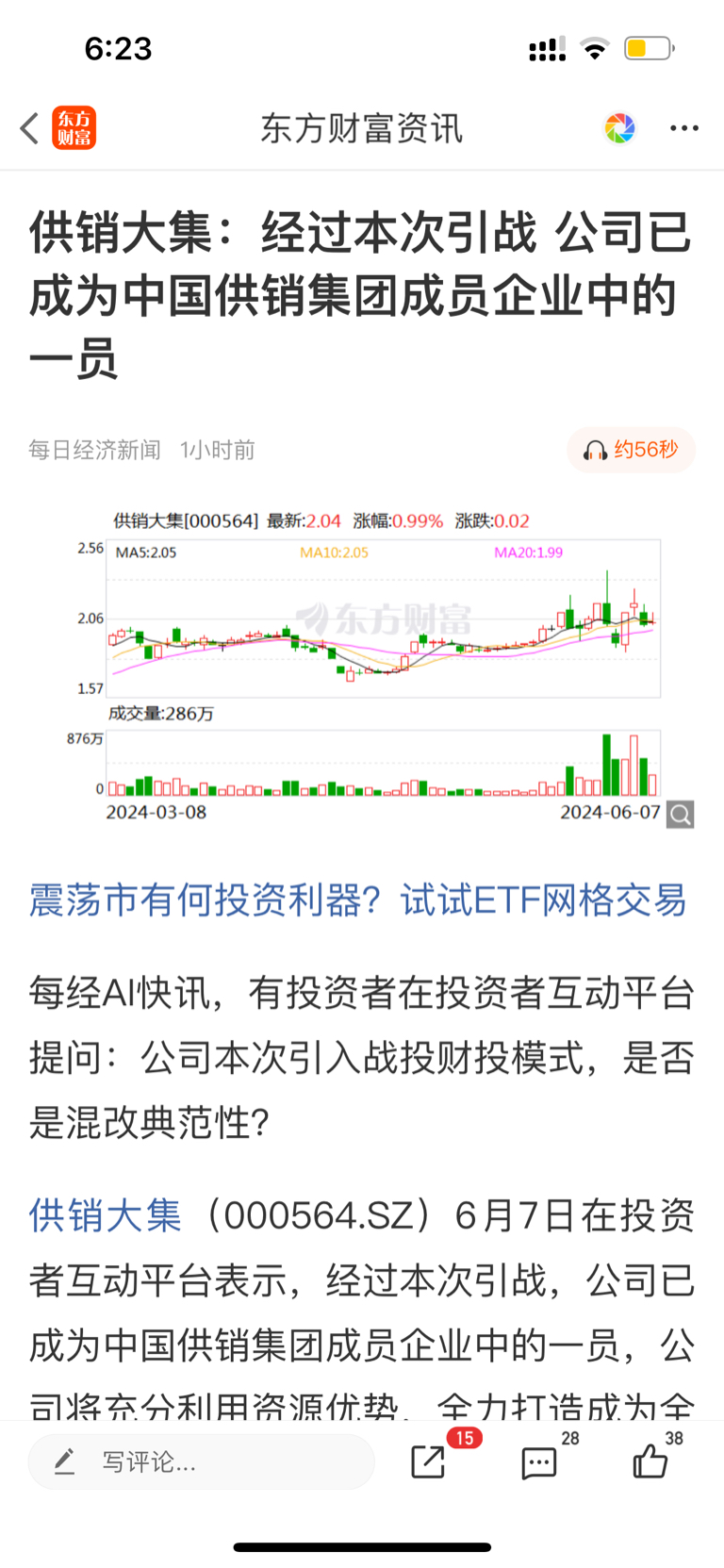Tap the back arrow to return
The image size is (724, 1568).
[x=27, y=127]
